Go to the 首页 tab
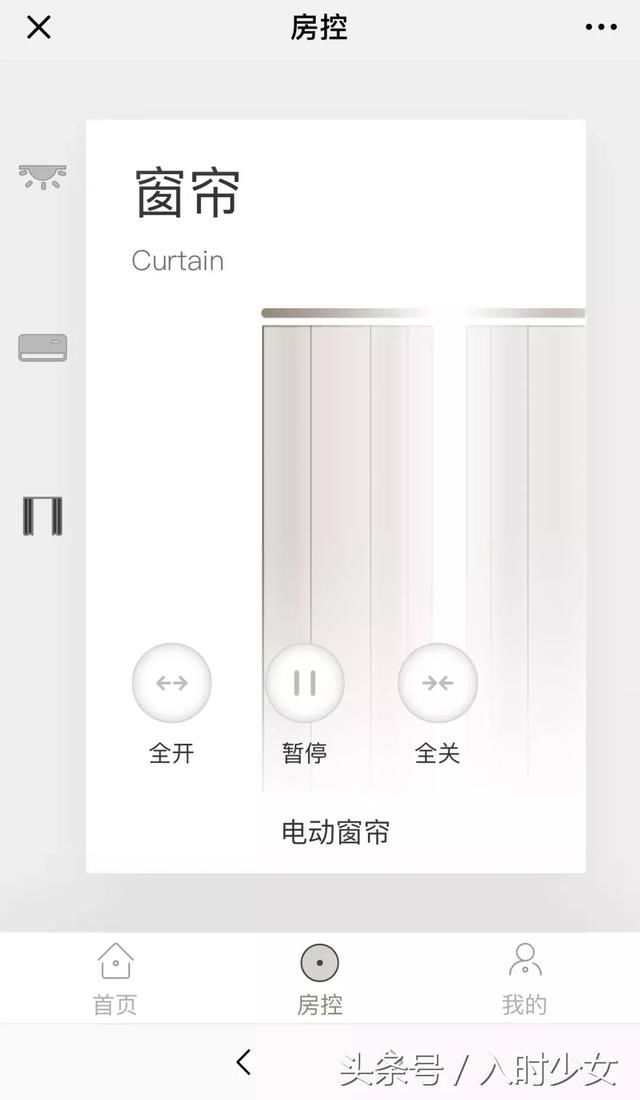This screenshot has height=1100, width=640. [115, 978]
